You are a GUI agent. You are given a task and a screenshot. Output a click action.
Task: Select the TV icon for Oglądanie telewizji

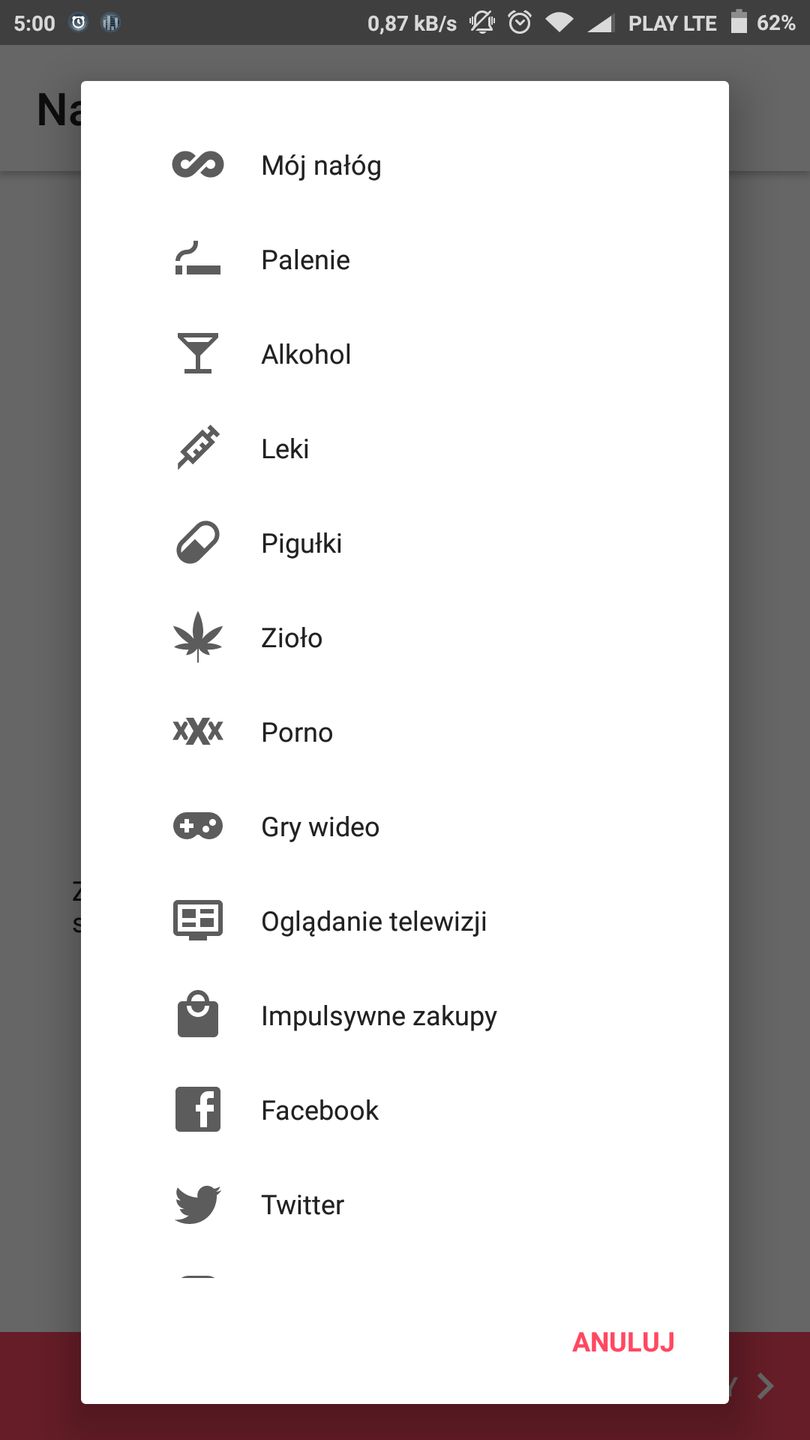click(197, 919)
